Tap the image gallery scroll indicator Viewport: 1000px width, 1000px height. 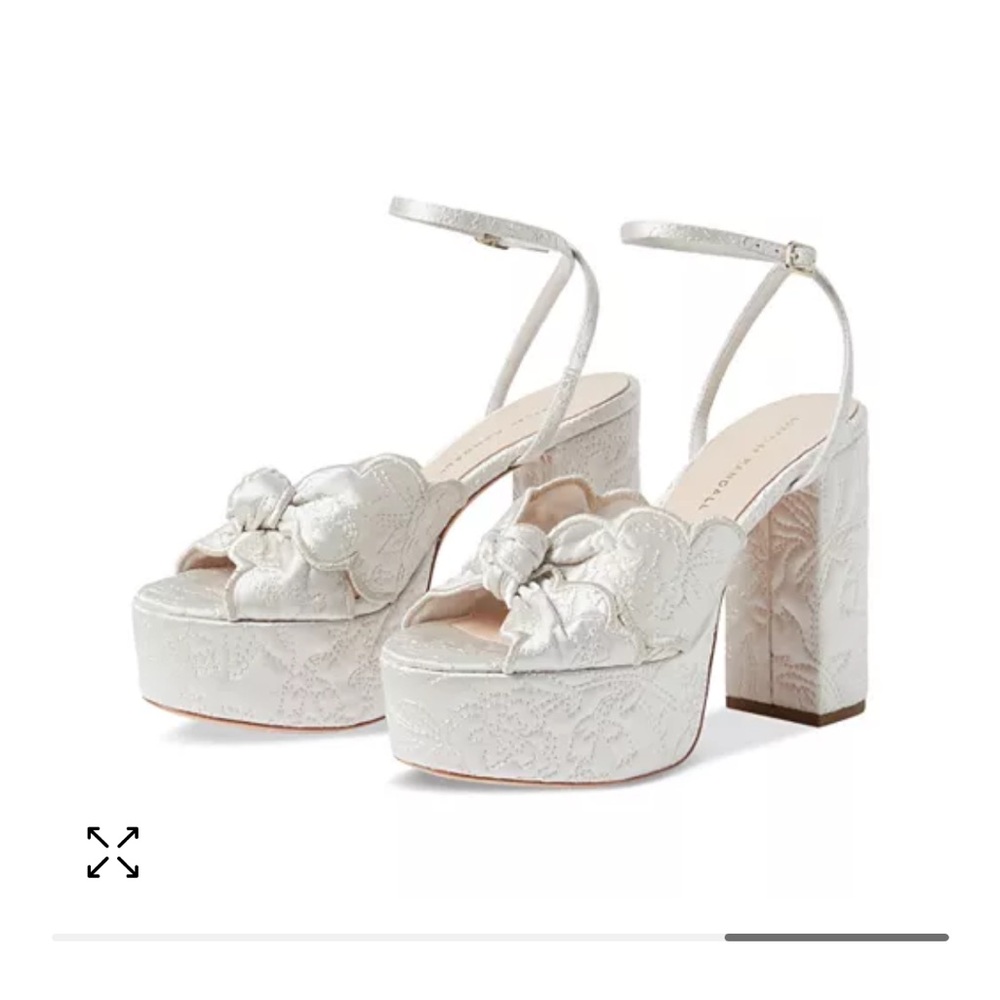point(836,938)
